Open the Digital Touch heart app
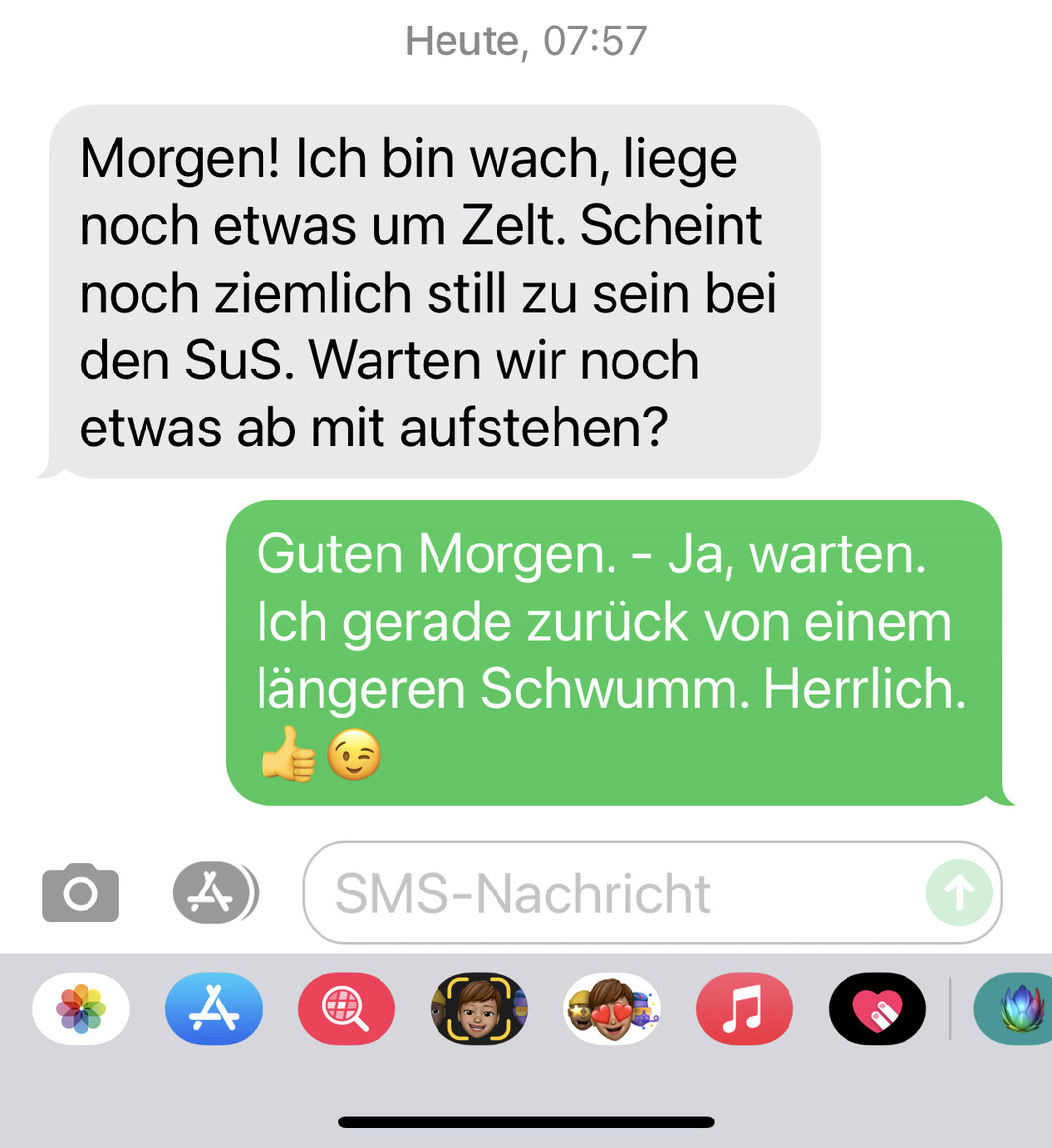Image resolution: width=1052 pixels, height=1148 pixels. (877, 1008)
